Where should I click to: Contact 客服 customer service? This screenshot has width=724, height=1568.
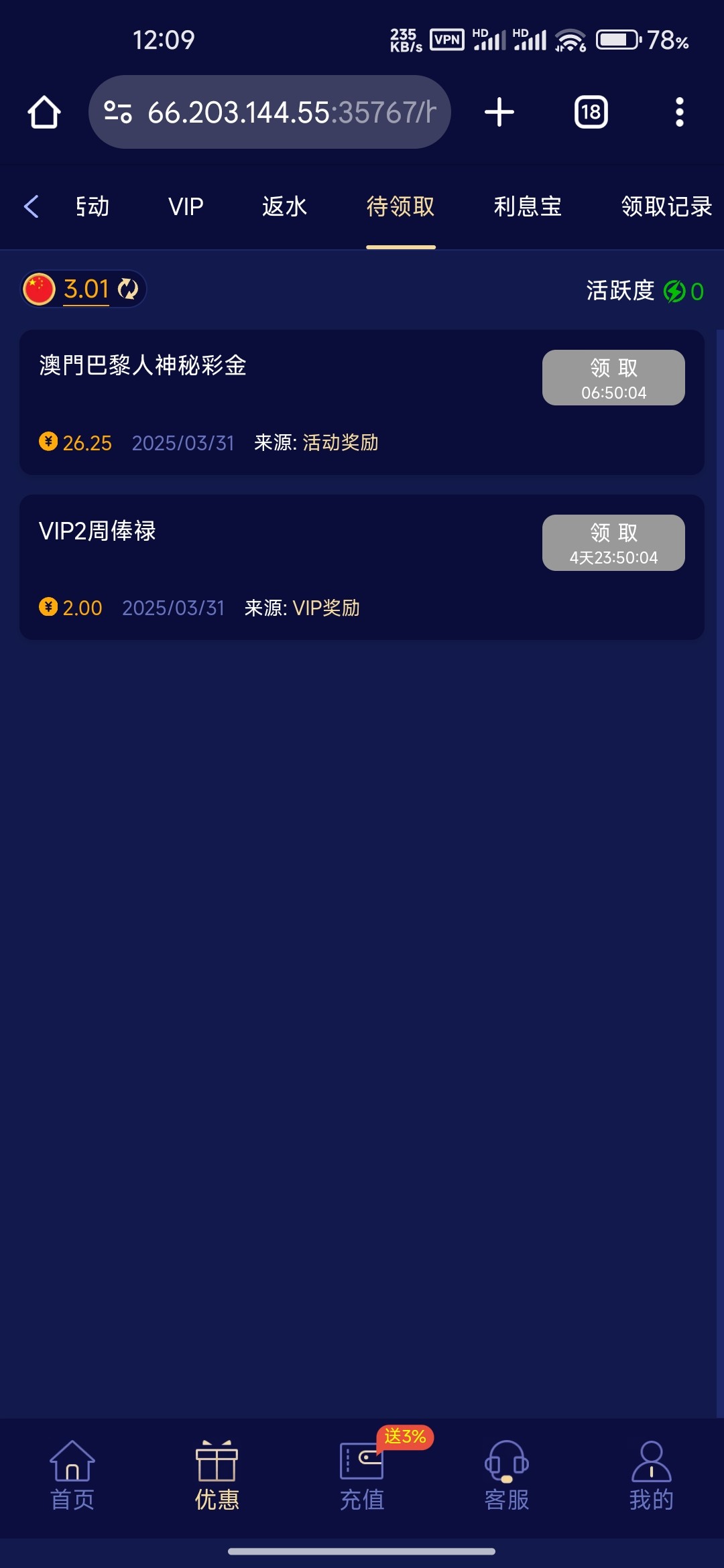[x=507, y=1476]
